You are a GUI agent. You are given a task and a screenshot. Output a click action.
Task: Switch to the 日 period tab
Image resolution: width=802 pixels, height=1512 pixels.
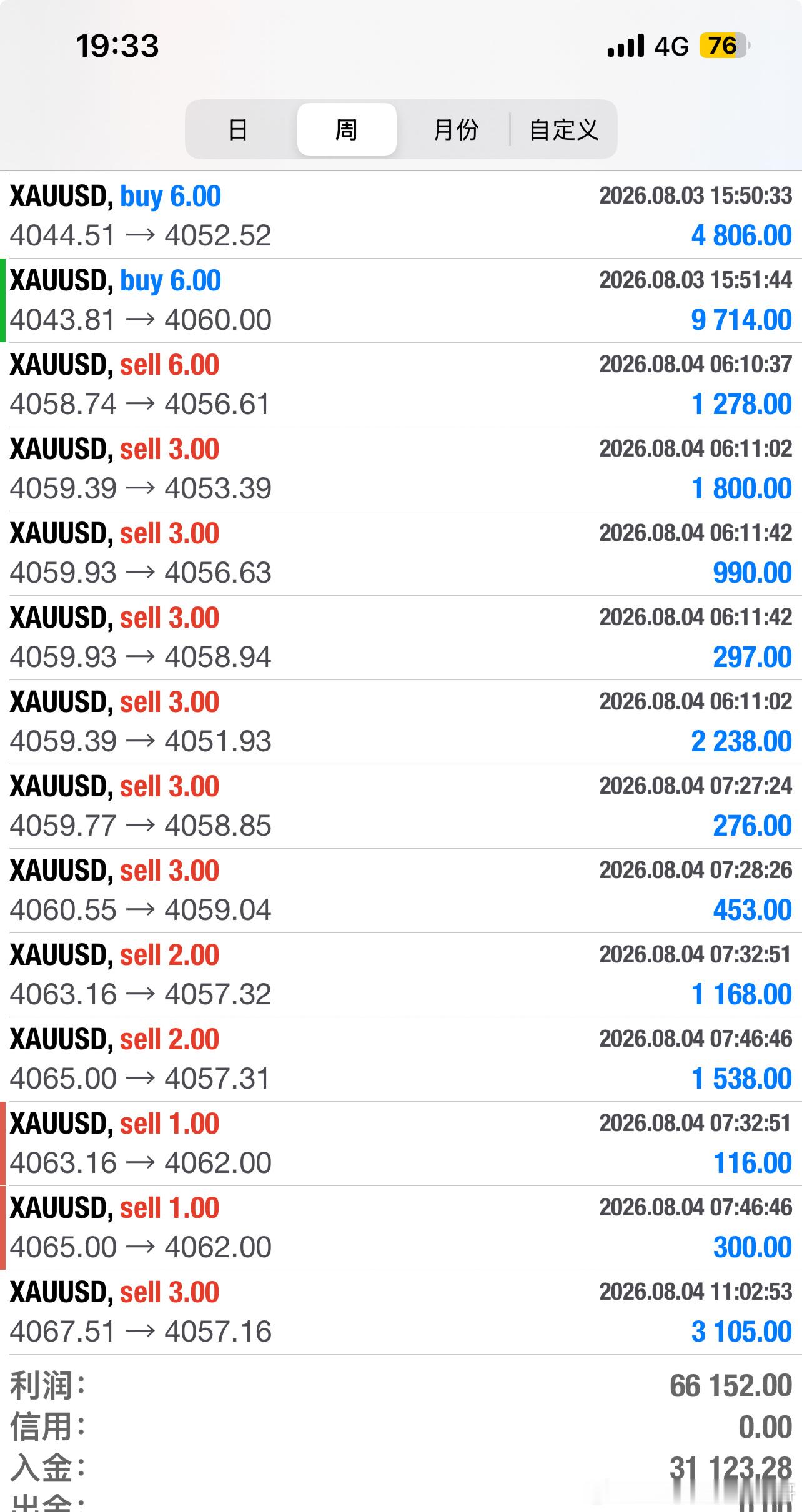[239, 129]
